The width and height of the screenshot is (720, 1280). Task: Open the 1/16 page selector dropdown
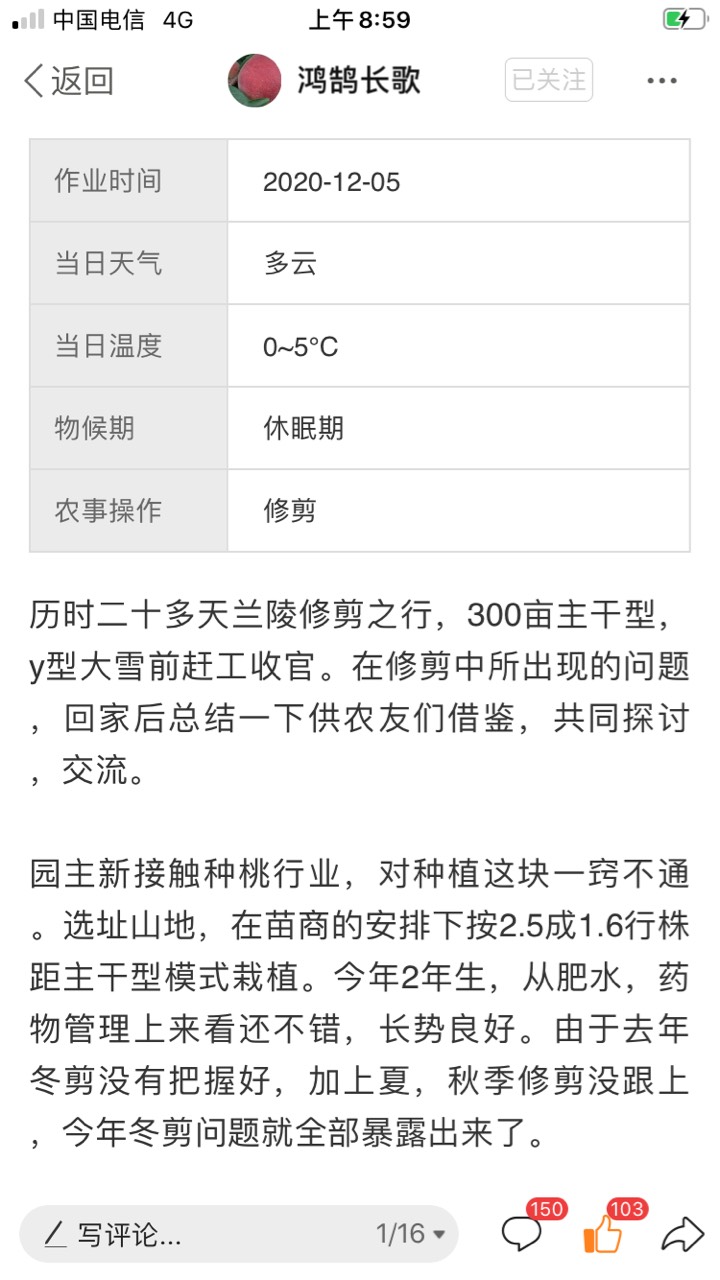(411, 1234)
